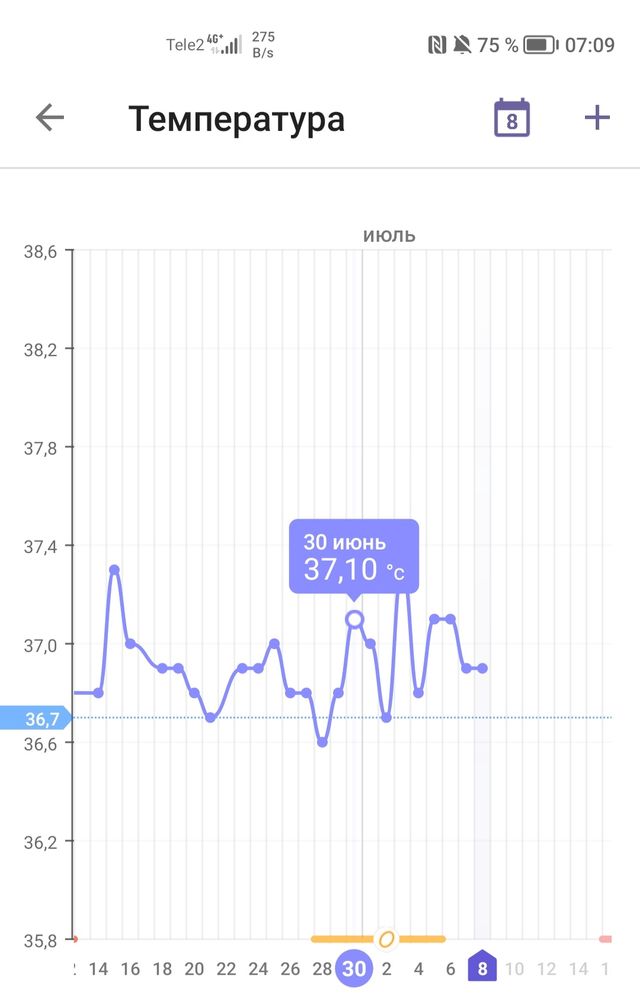The image size is (640, 1000).
Task: Select day 14 on the date axis
Action: pyautogui.click(x=98, y=968)
